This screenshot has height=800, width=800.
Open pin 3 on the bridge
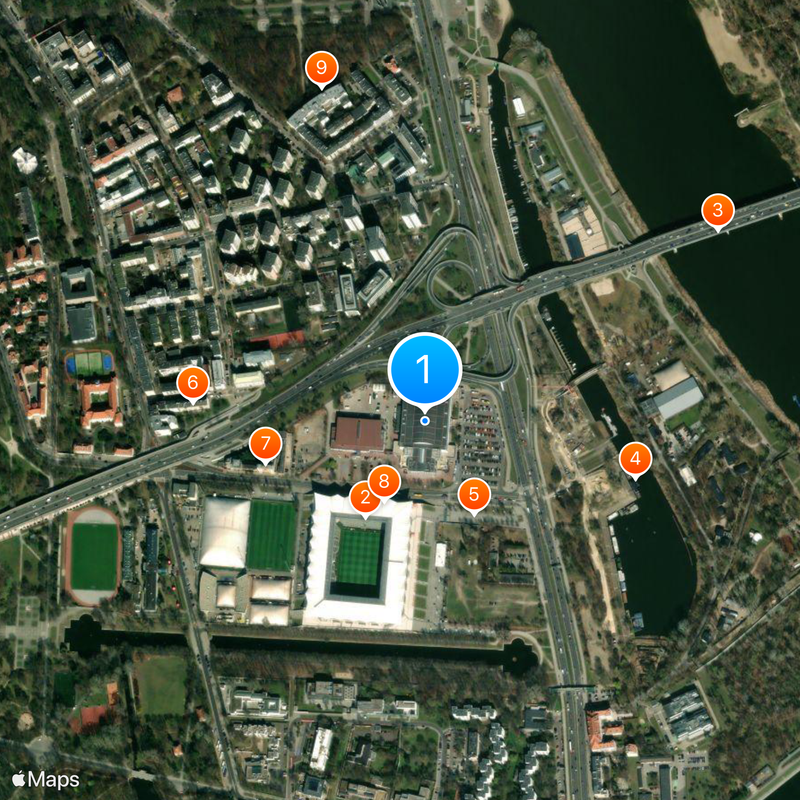point(717,210)
